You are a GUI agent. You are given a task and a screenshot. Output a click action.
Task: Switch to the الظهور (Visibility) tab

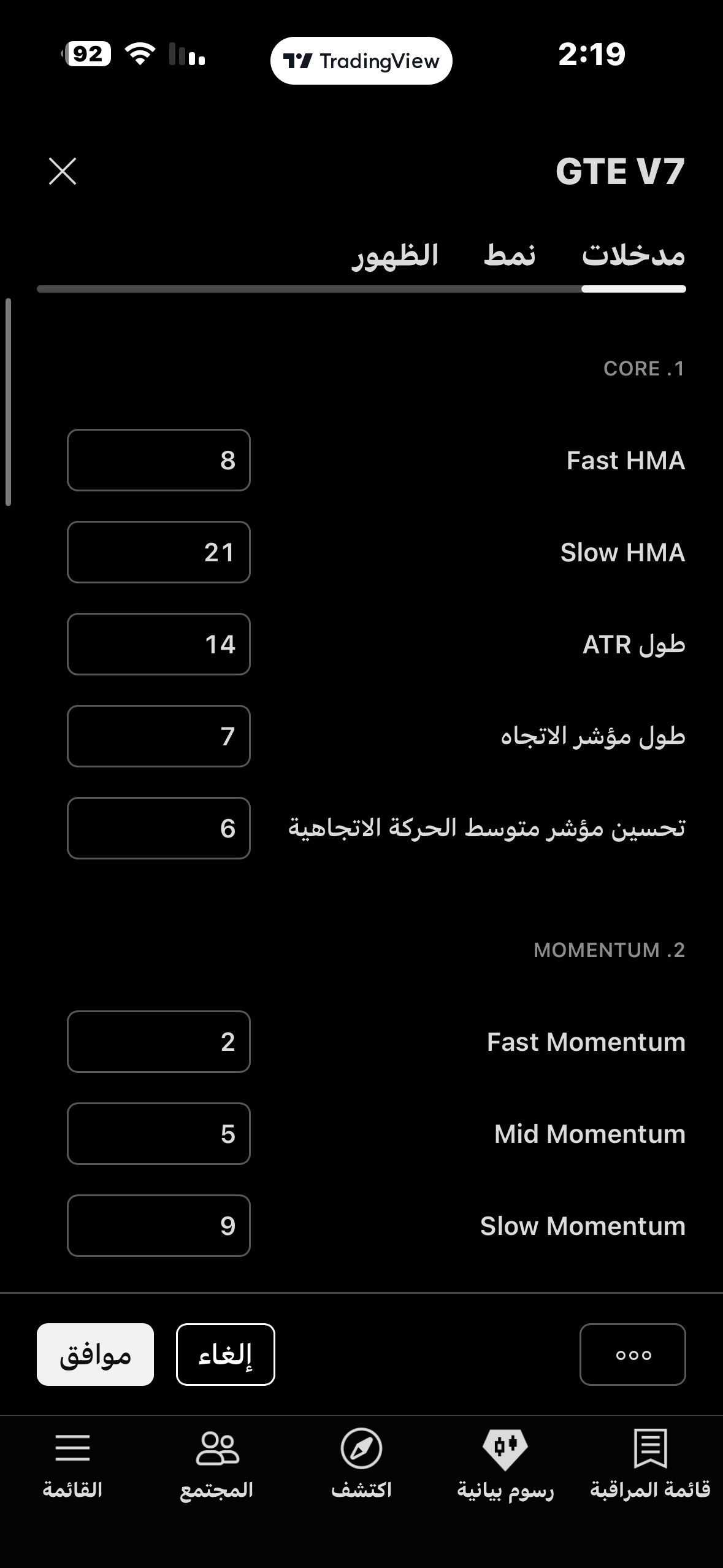coord(395,255)
